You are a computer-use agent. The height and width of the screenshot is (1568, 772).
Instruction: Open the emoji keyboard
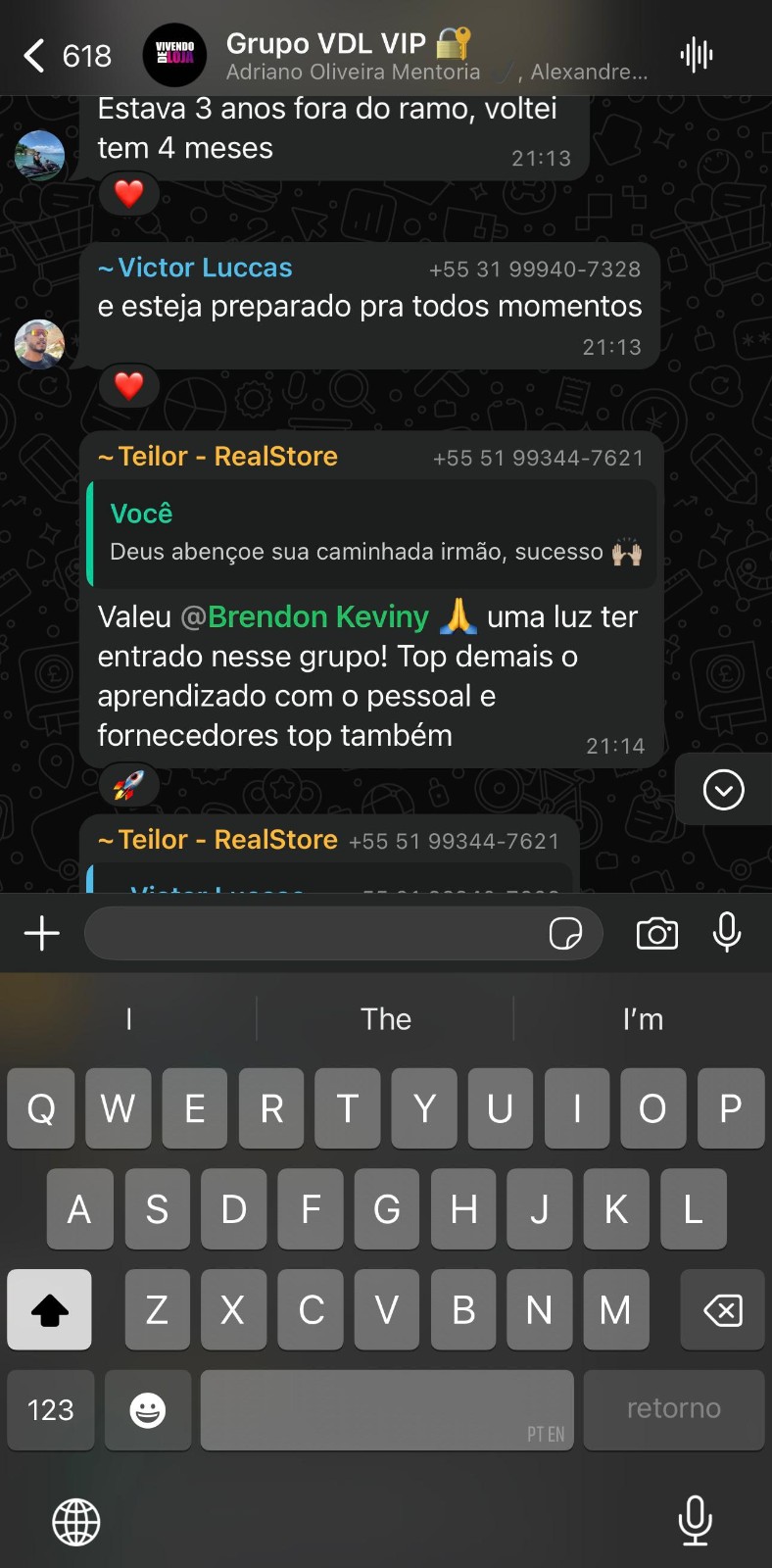pyautogui.click(x=147, y=1410)
